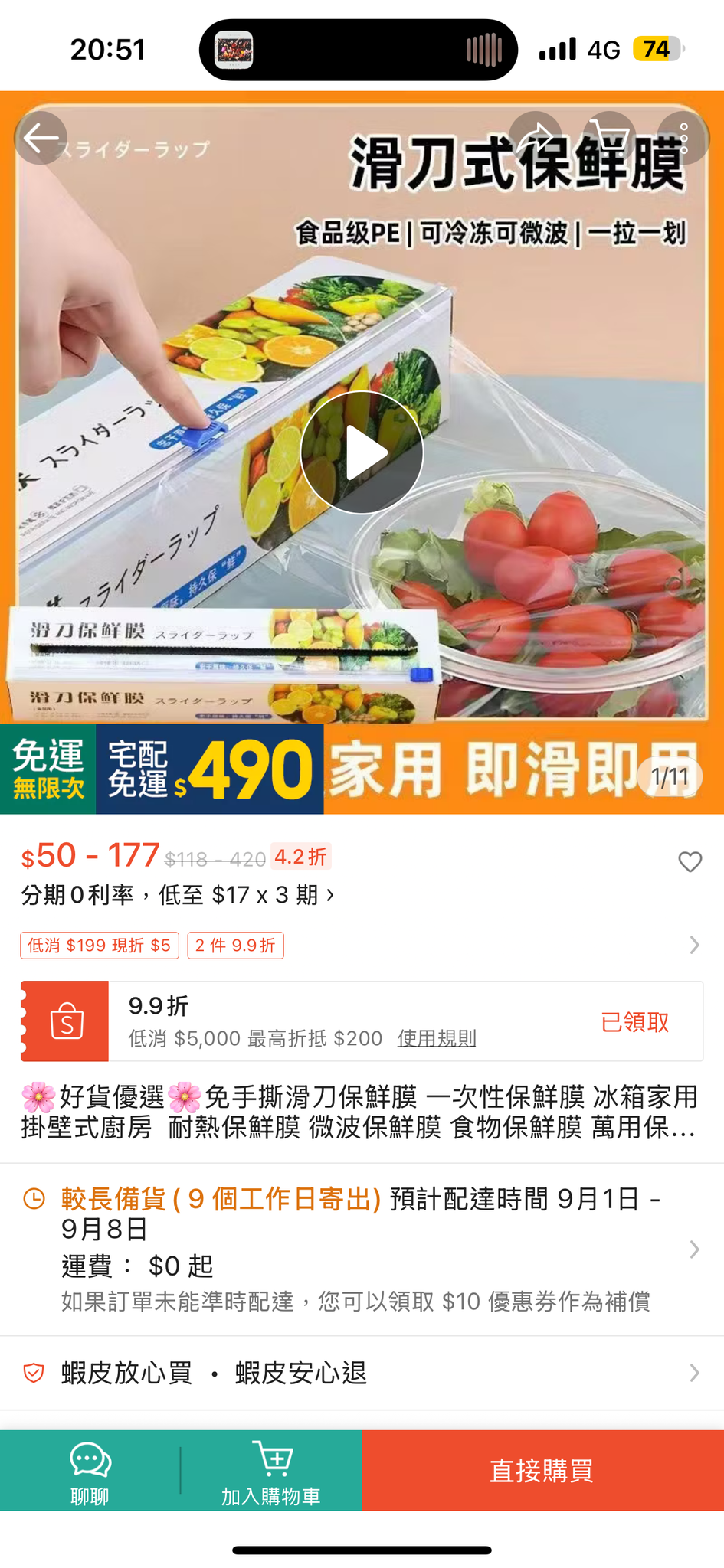Buy now with 直接購買
724x1568 pixels.
(x=542, y=1470)
